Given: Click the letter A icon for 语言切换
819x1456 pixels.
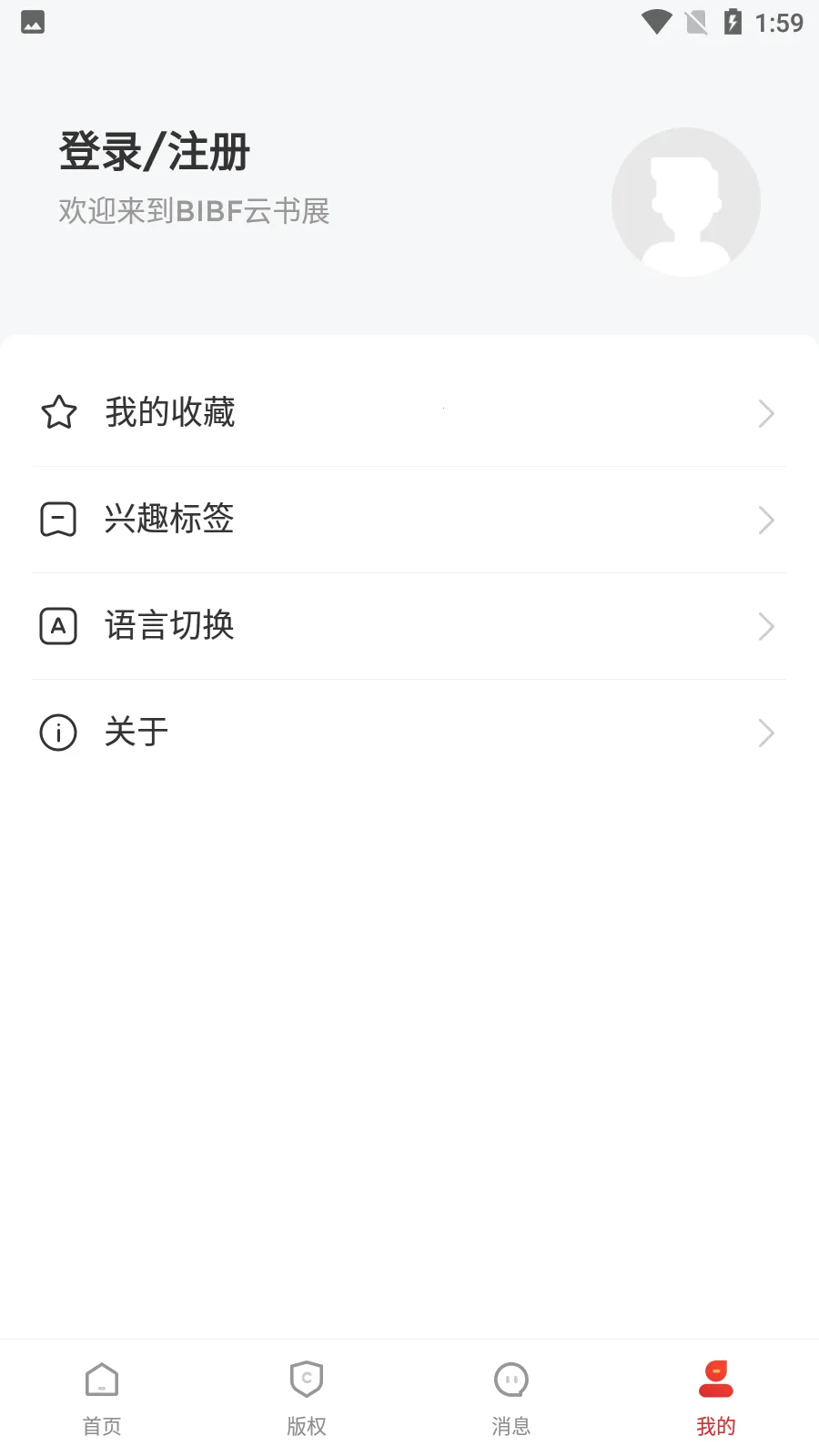Looking at the screenshot, I should [x=58, y=626].
